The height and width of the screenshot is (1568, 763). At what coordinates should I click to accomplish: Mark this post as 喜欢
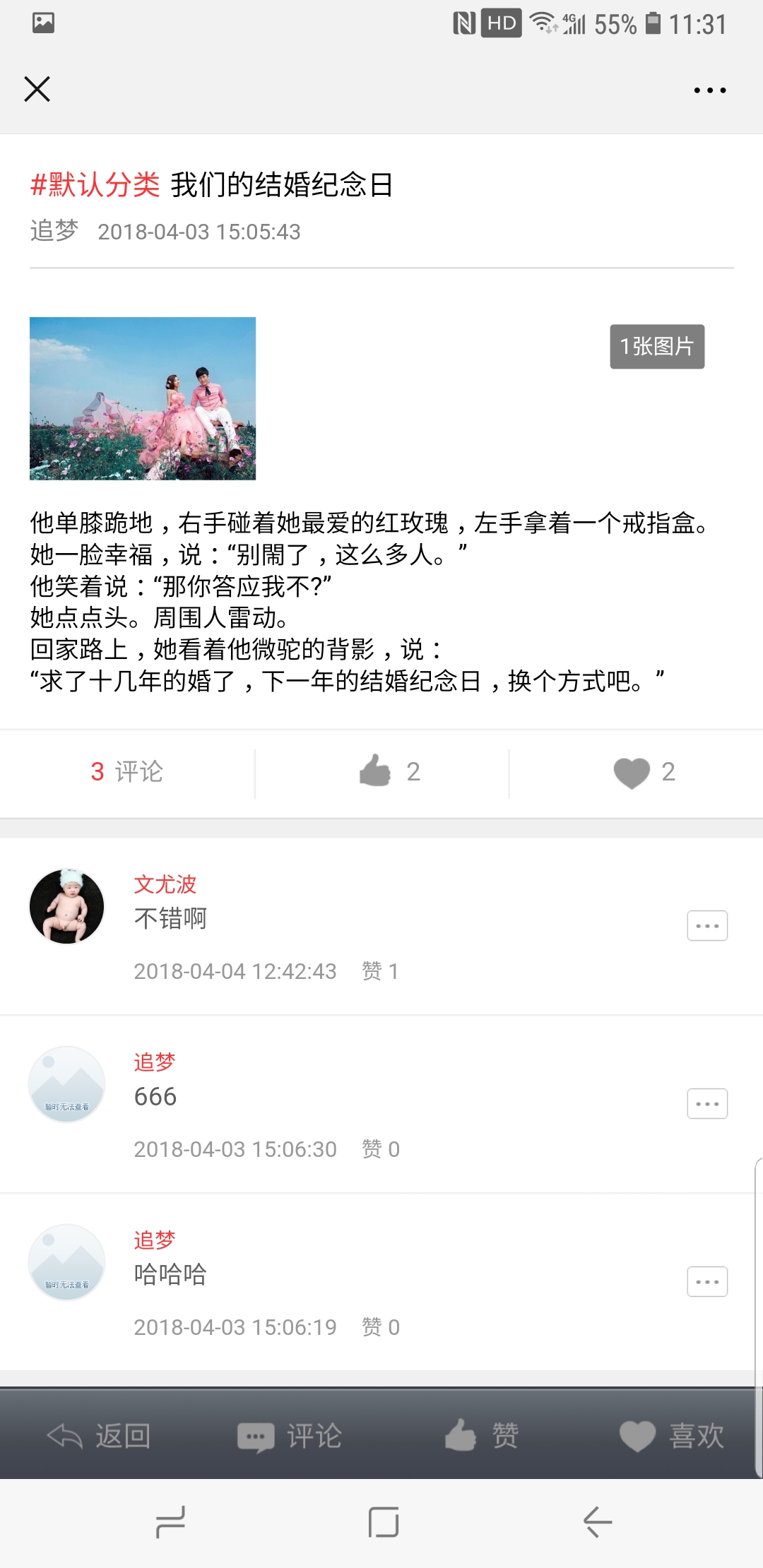tap(671, 1436)
